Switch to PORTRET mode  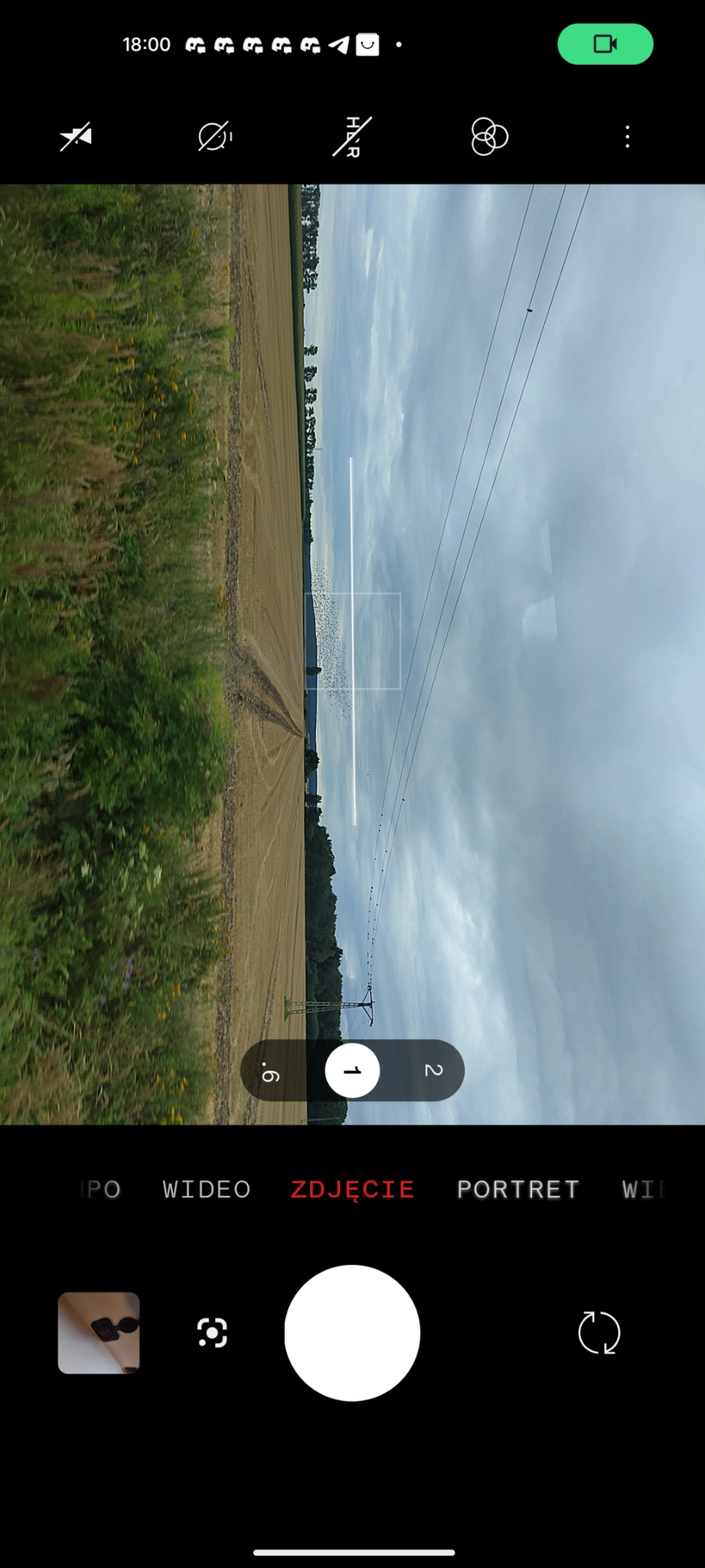[517, 1189]
